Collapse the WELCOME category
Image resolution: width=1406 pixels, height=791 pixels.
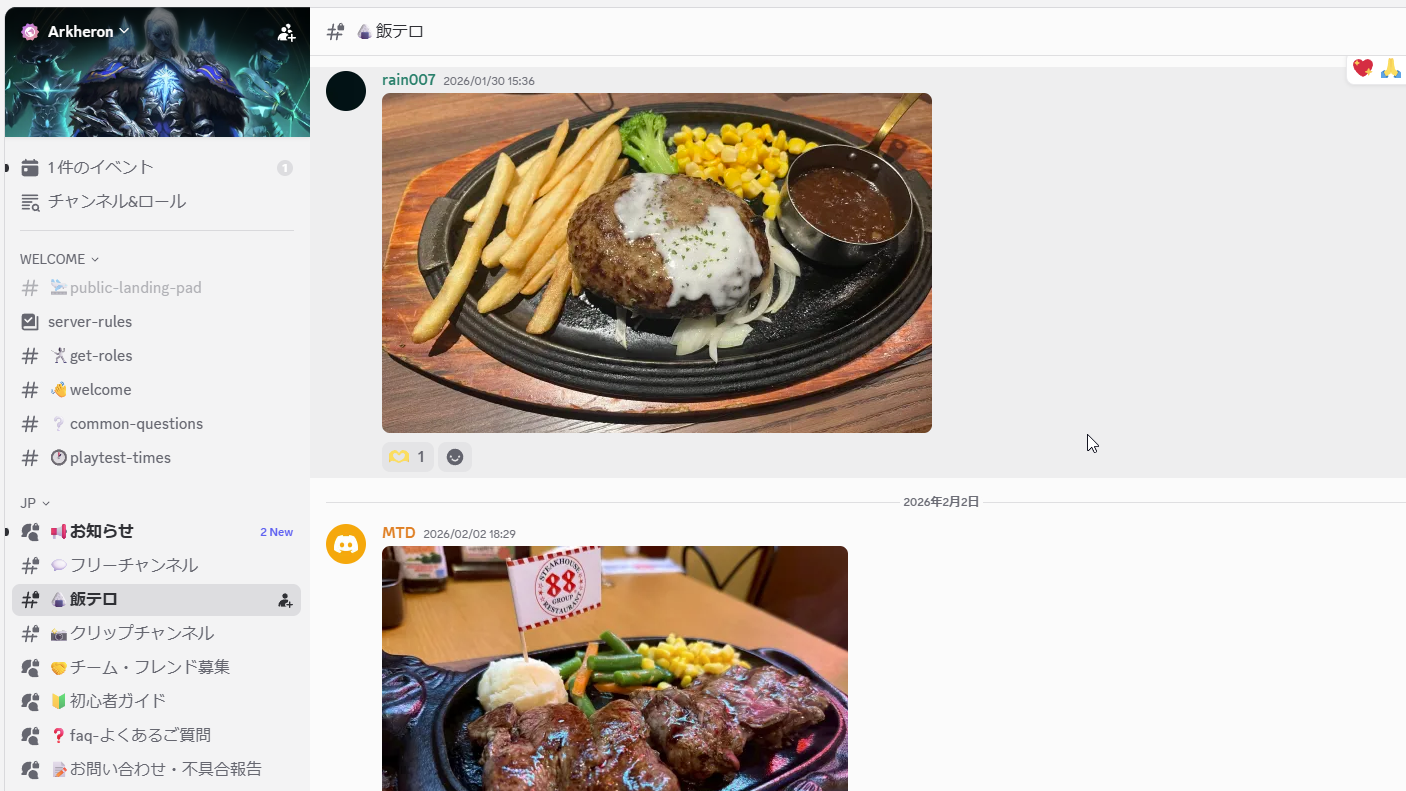tap(59, 259)
